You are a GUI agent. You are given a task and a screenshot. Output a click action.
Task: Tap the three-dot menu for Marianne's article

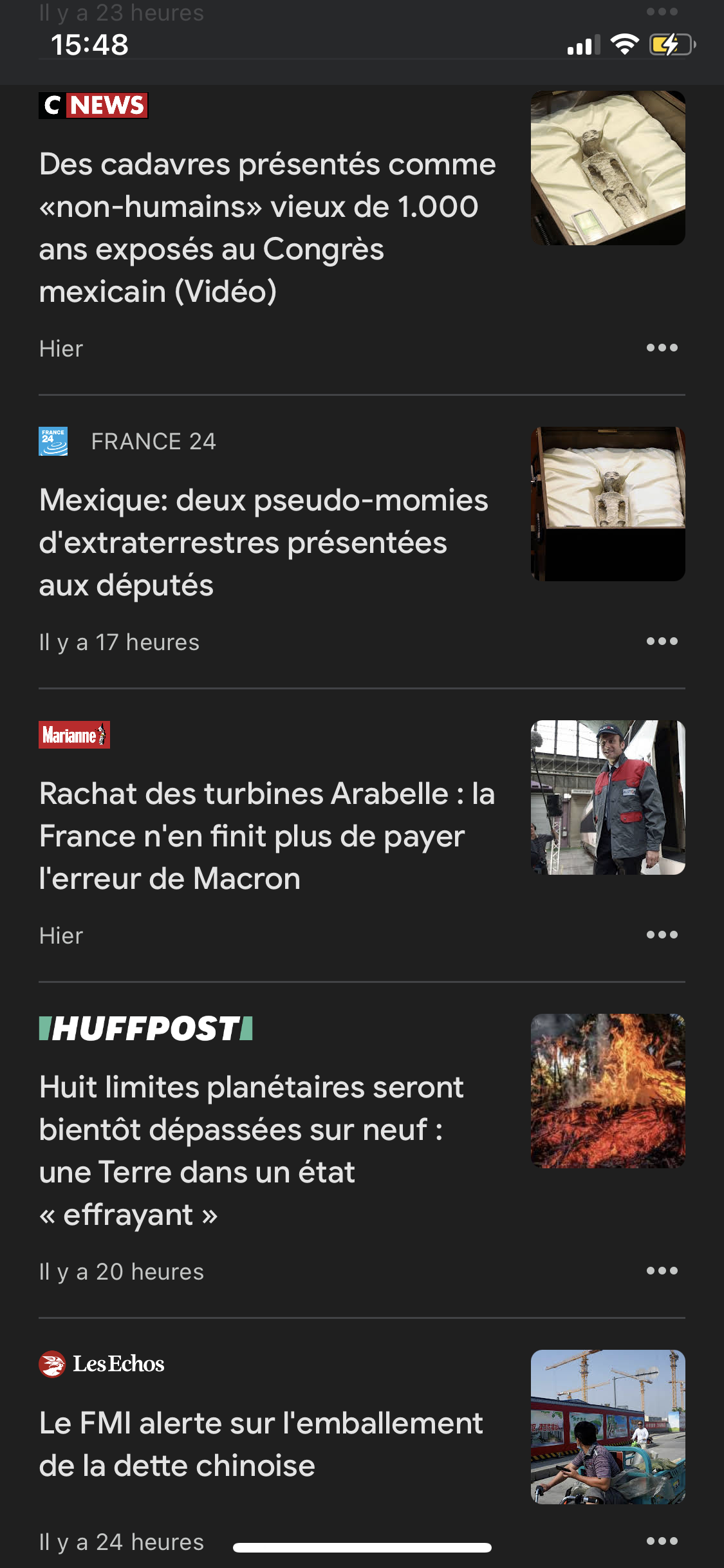(662, 935)
